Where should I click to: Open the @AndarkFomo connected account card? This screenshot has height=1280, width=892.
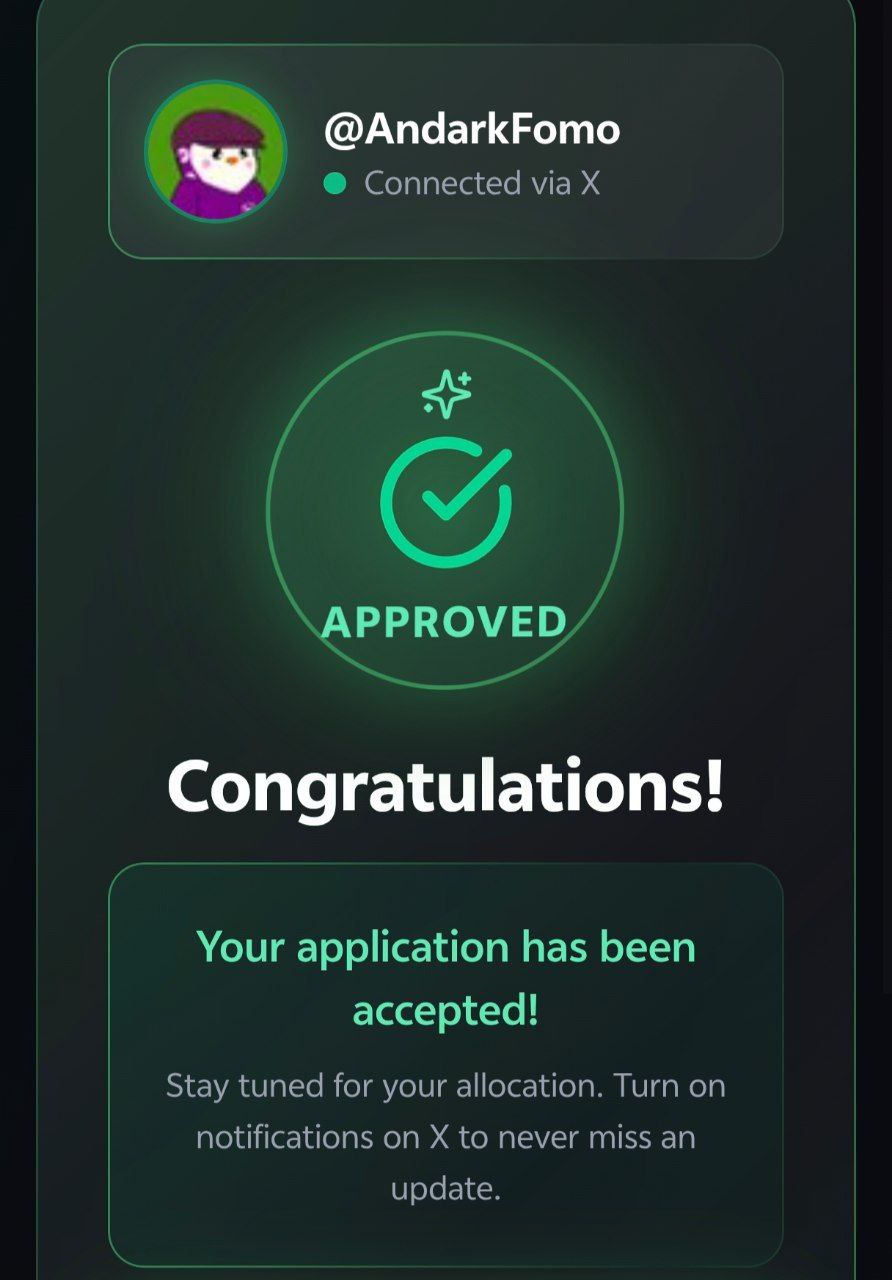pyautogui.click(x=445, y=152)
